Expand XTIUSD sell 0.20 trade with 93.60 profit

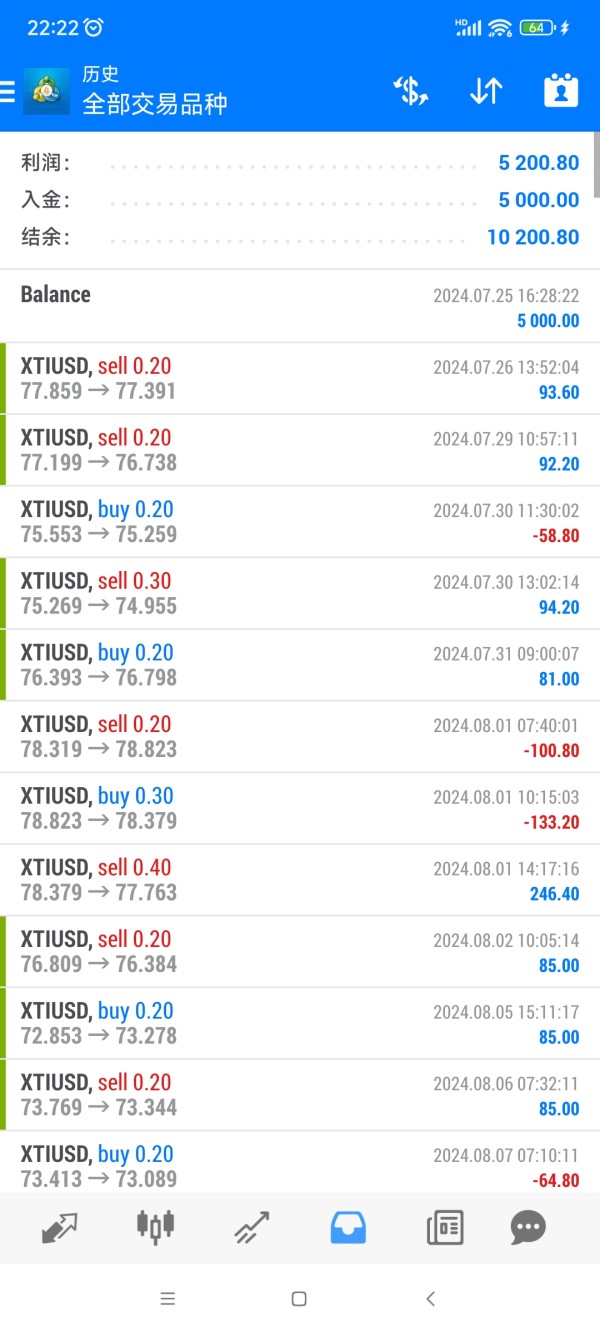pyautogui.click(x=300, y=379)
